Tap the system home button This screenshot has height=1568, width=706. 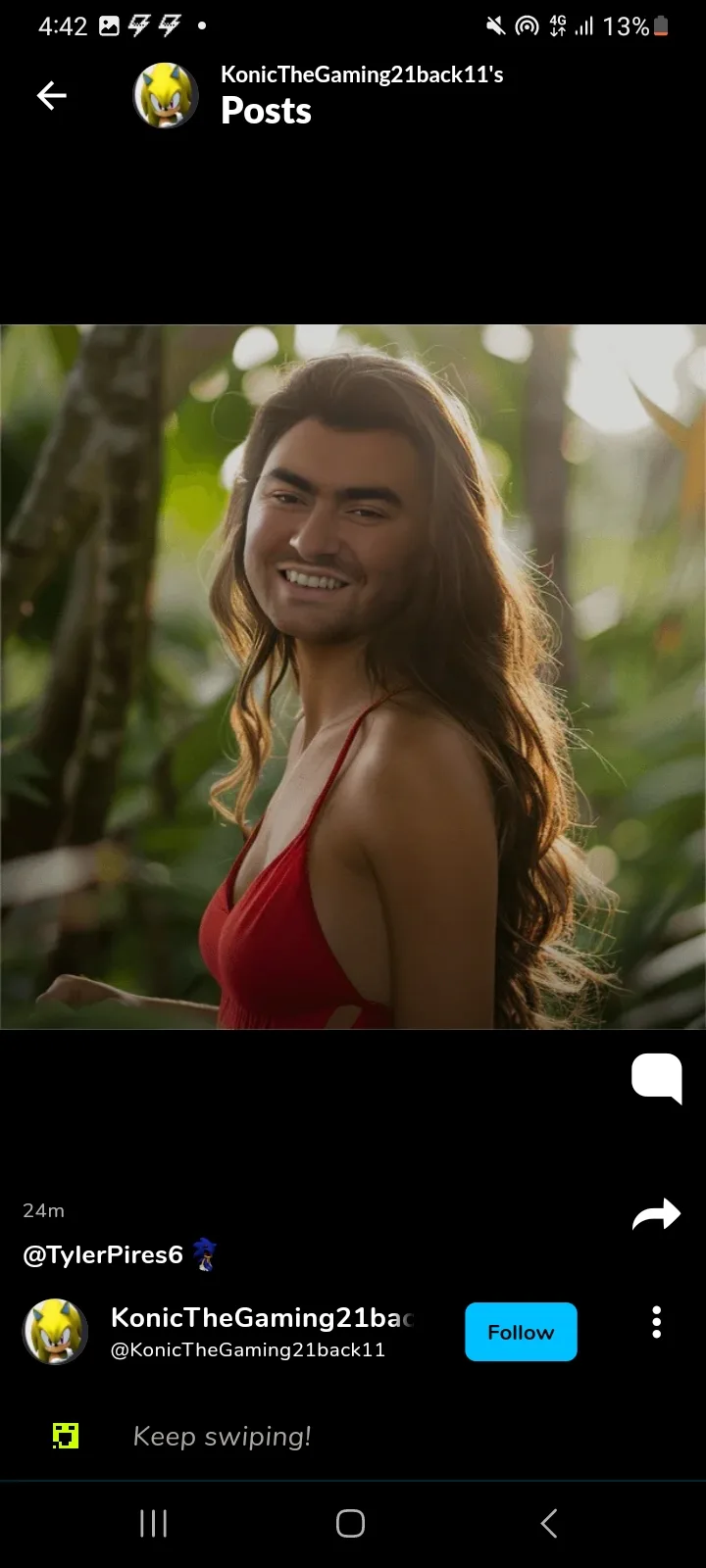[x=350, y=1523]
